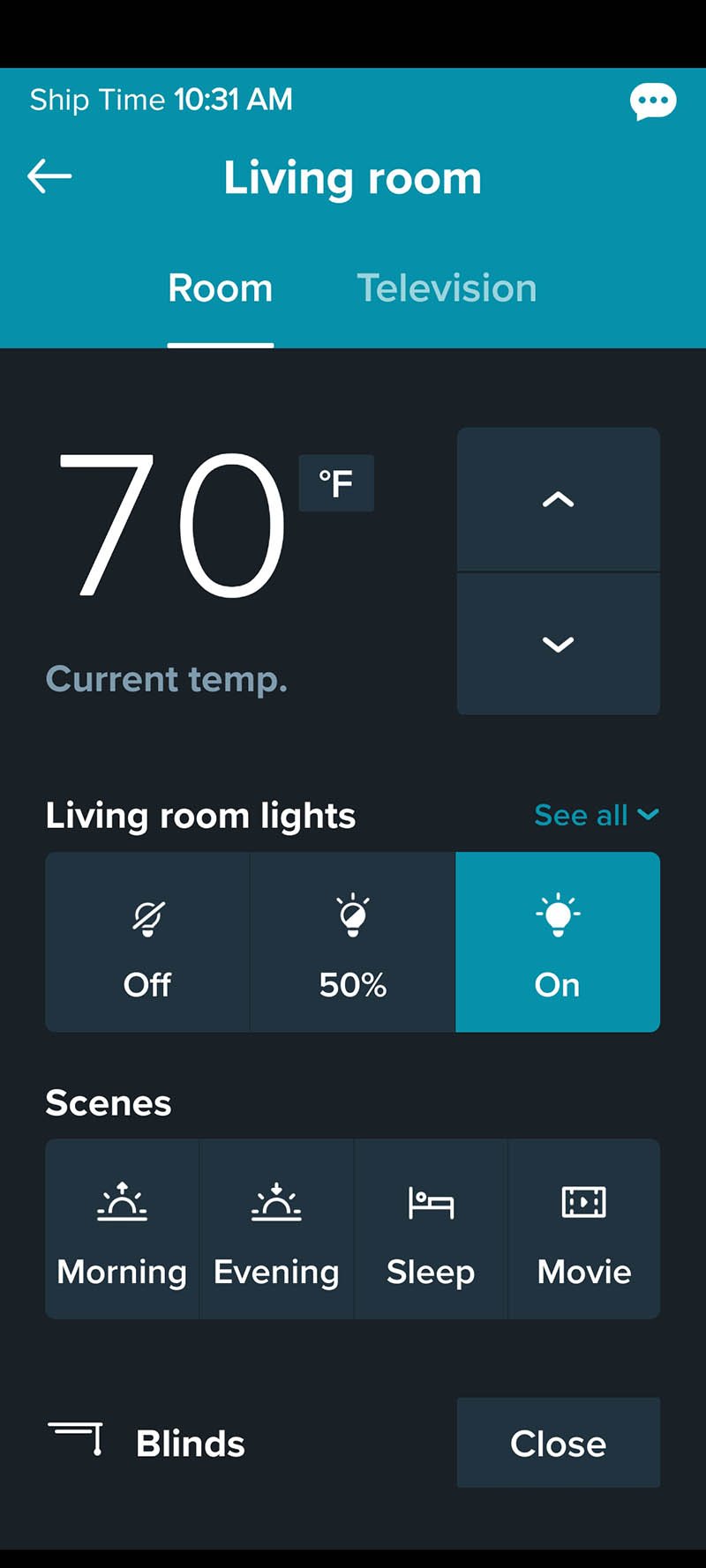Open the chat bubble icon
Viewport: 706px width, 1568px height.
click(x=653, y=102)
